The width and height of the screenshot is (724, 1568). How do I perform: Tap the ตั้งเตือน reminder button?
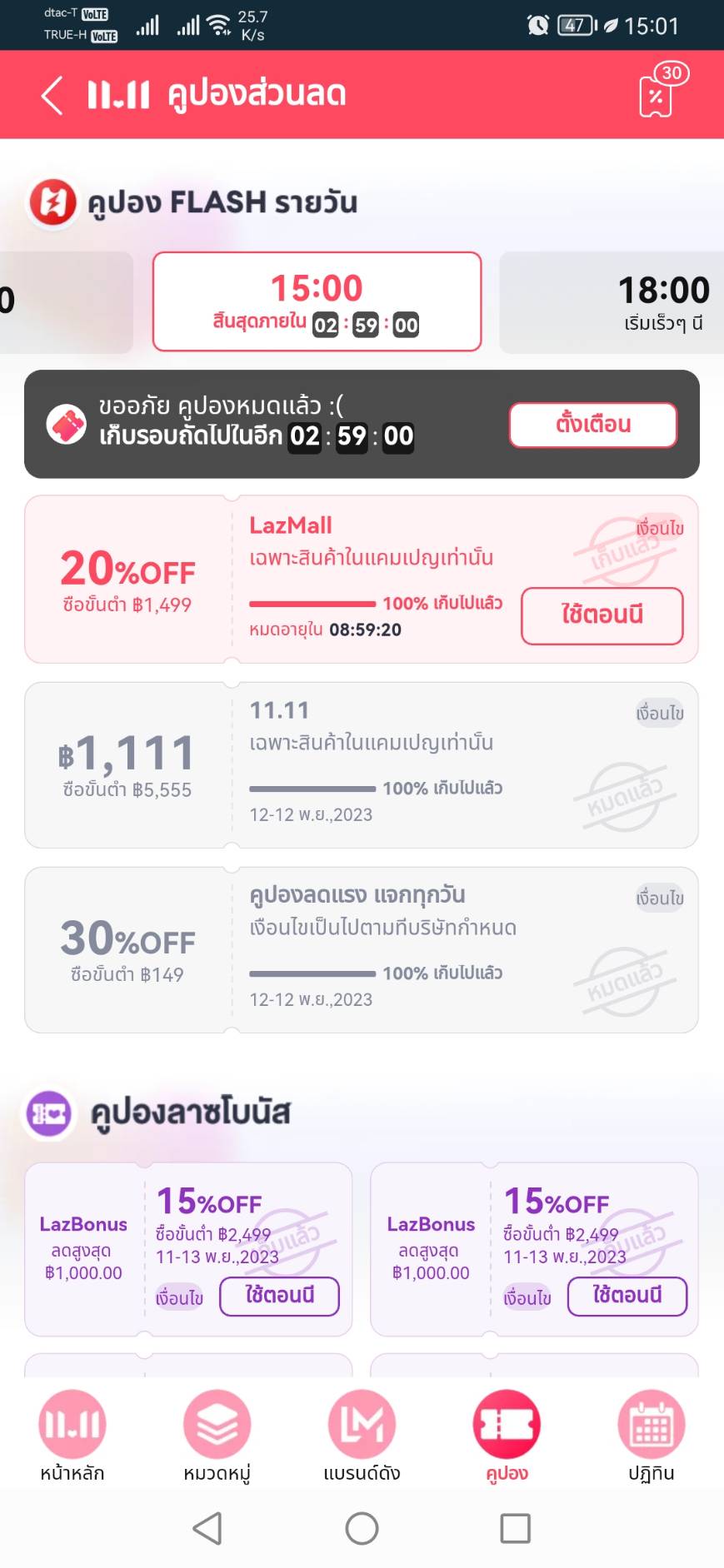click(x=592, y=425)
